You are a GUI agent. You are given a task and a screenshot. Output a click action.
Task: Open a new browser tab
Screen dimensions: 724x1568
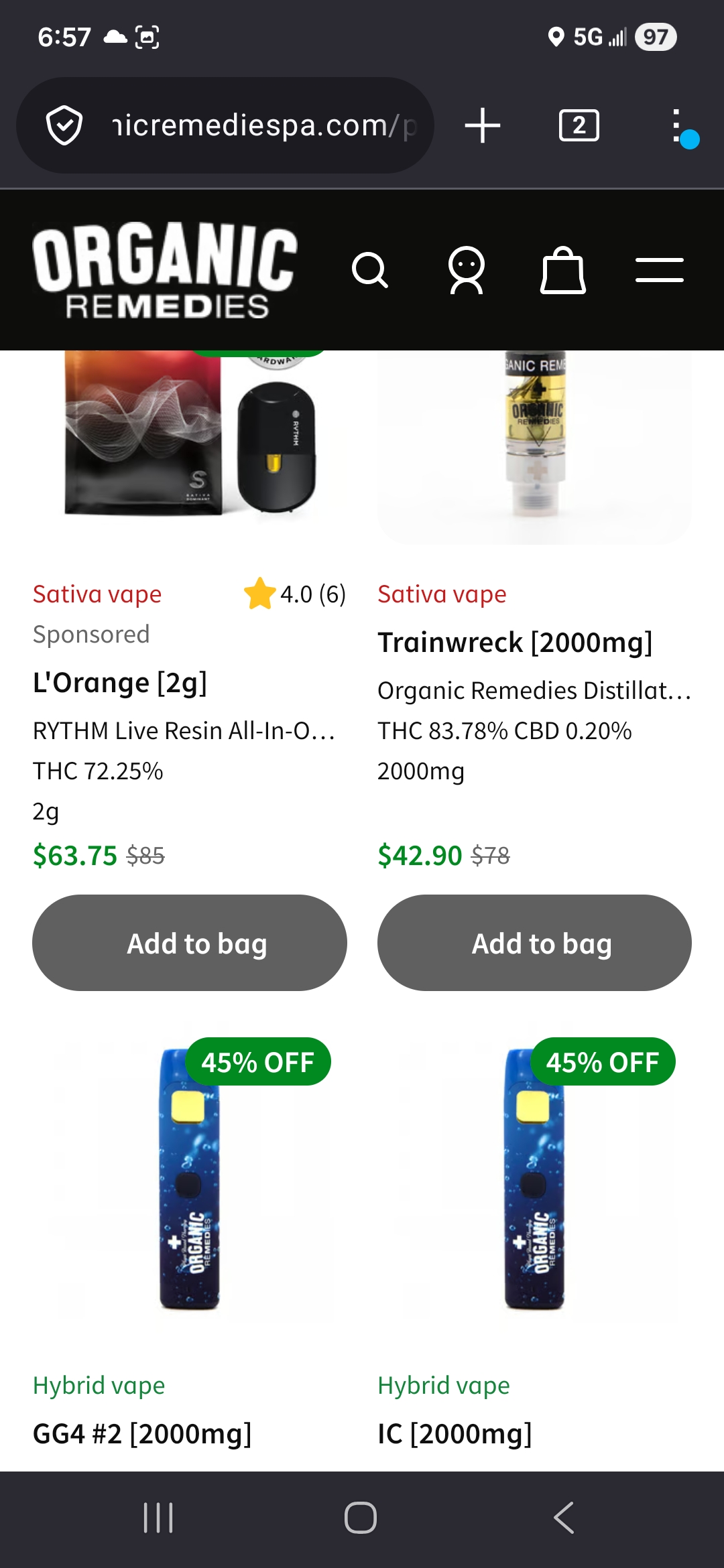(x=483, y=125)
